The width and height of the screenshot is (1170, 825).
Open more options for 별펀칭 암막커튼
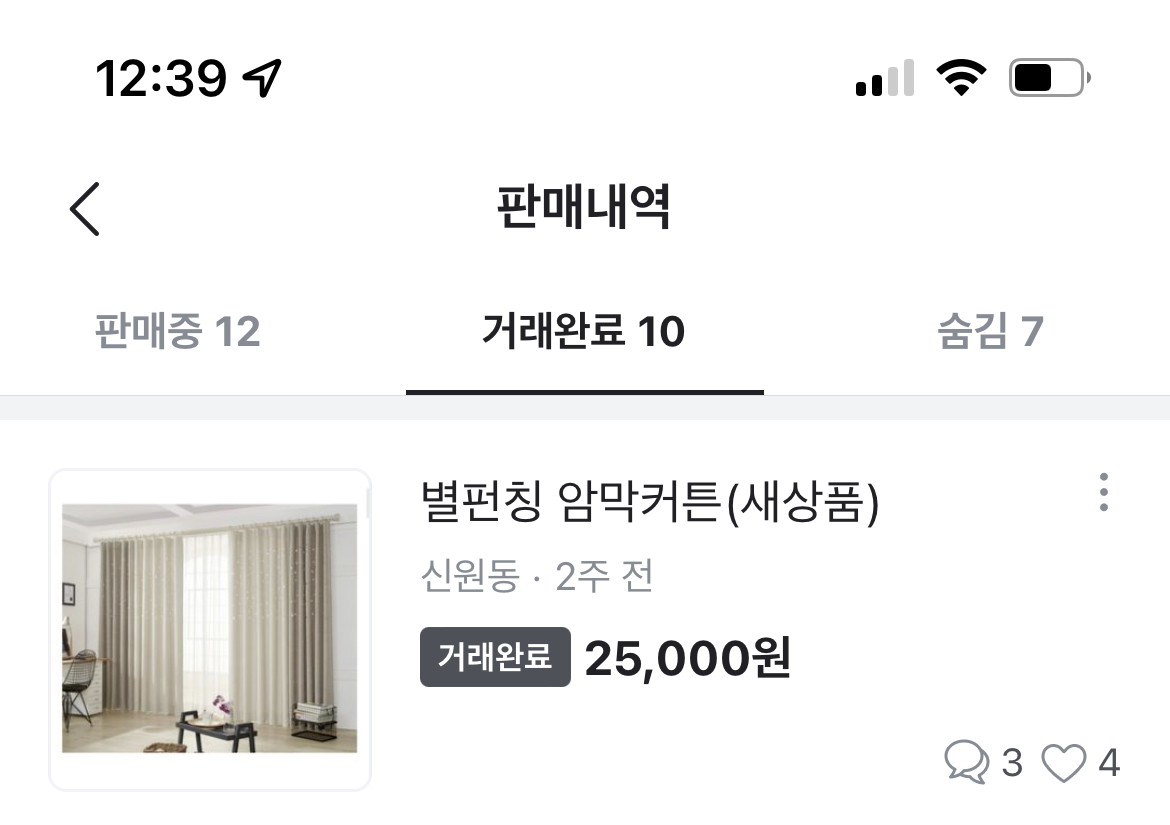pyautogui.click(x=1103, y=492)
